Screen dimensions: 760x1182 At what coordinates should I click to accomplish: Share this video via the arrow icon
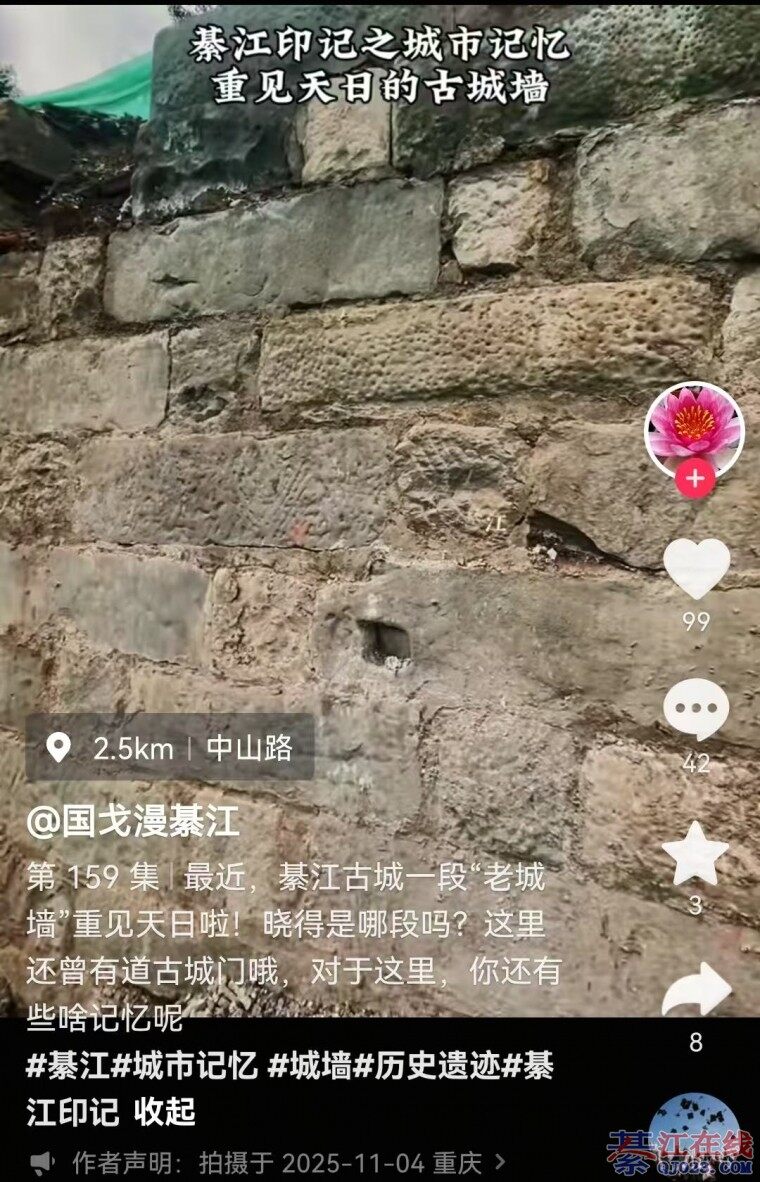point(696,991)
